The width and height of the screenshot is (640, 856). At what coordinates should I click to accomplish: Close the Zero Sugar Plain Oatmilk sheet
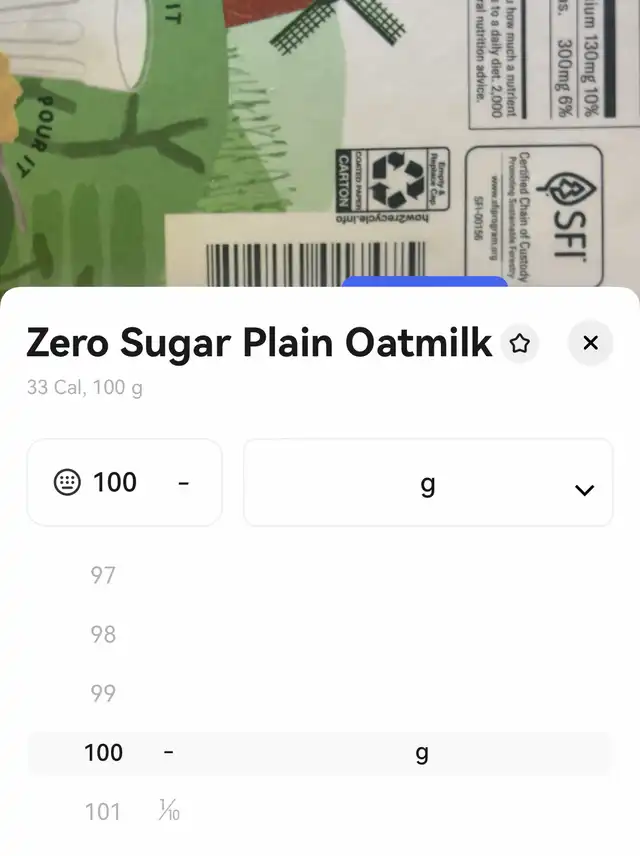point(590,343)
